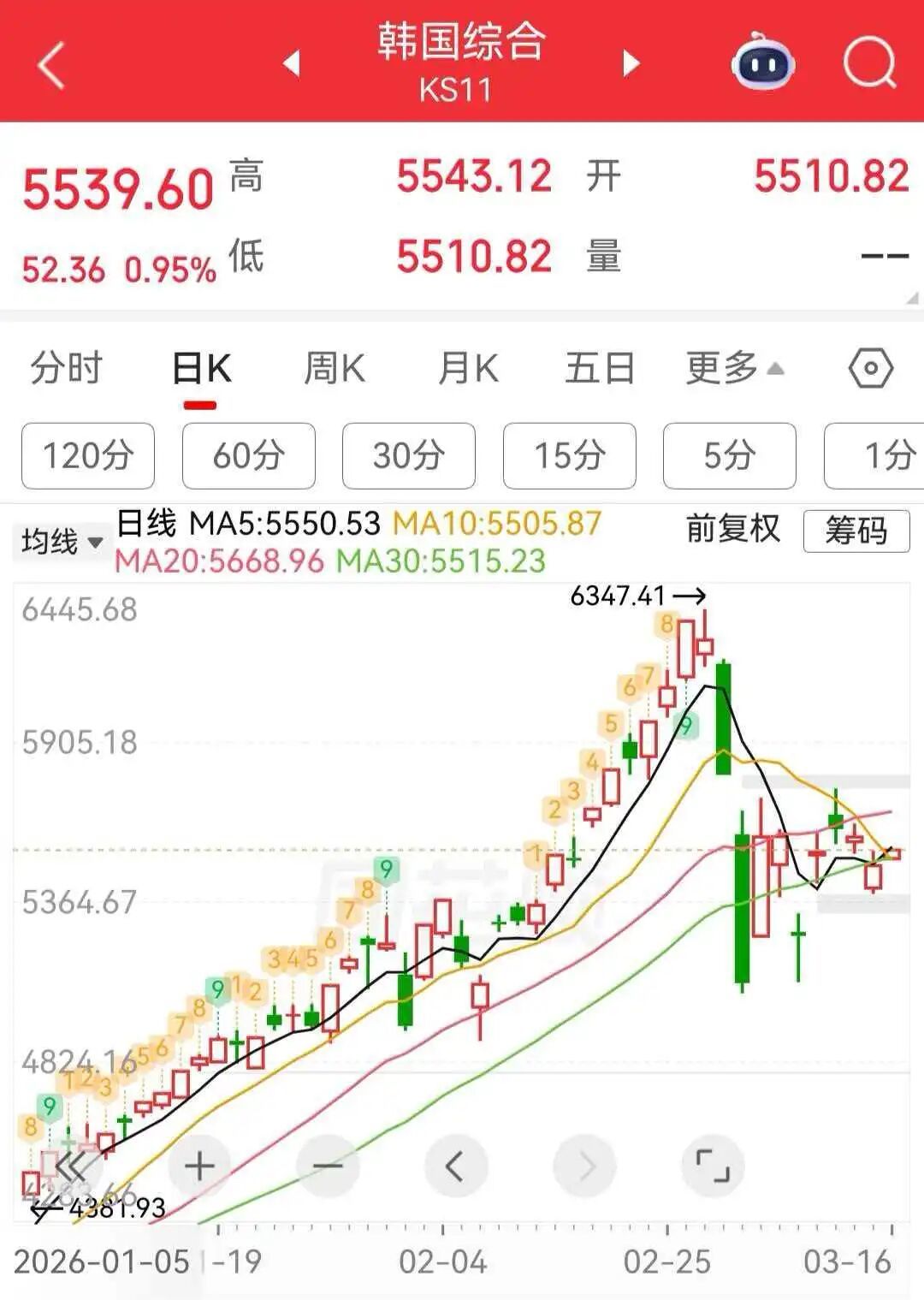Switch to the 分时 tab
Viewport: 924px width, 1300px height.
click(x=67, y=369)
